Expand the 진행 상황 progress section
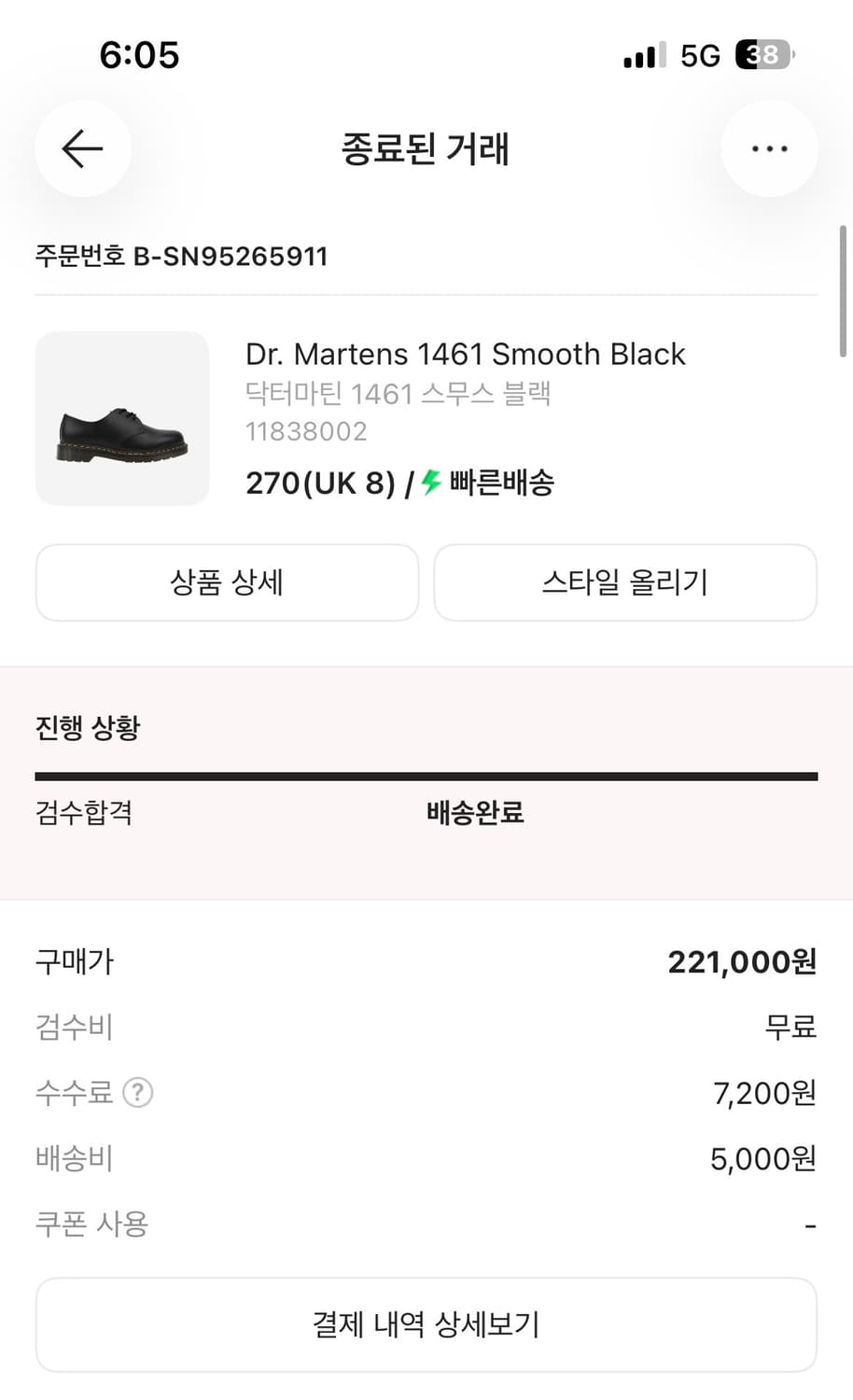853x1400 pixels. pos(87,727)
